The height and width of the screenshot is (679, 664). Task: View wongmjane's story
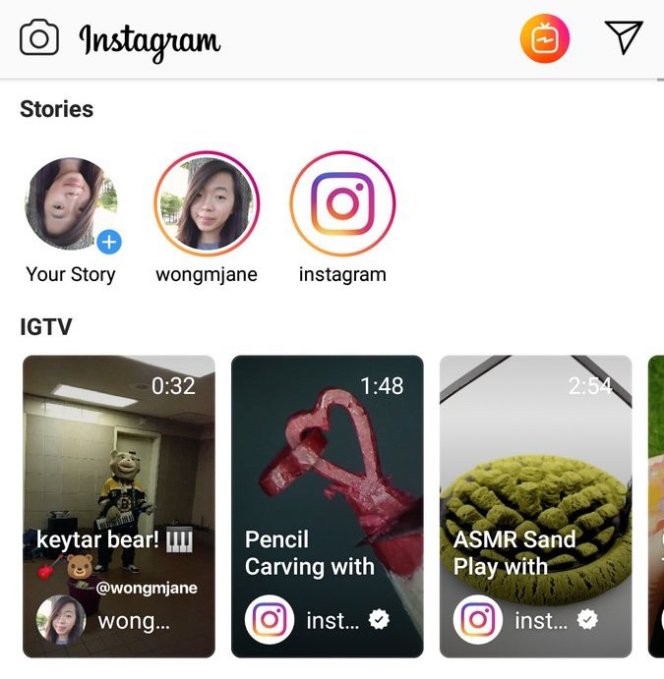206,204
